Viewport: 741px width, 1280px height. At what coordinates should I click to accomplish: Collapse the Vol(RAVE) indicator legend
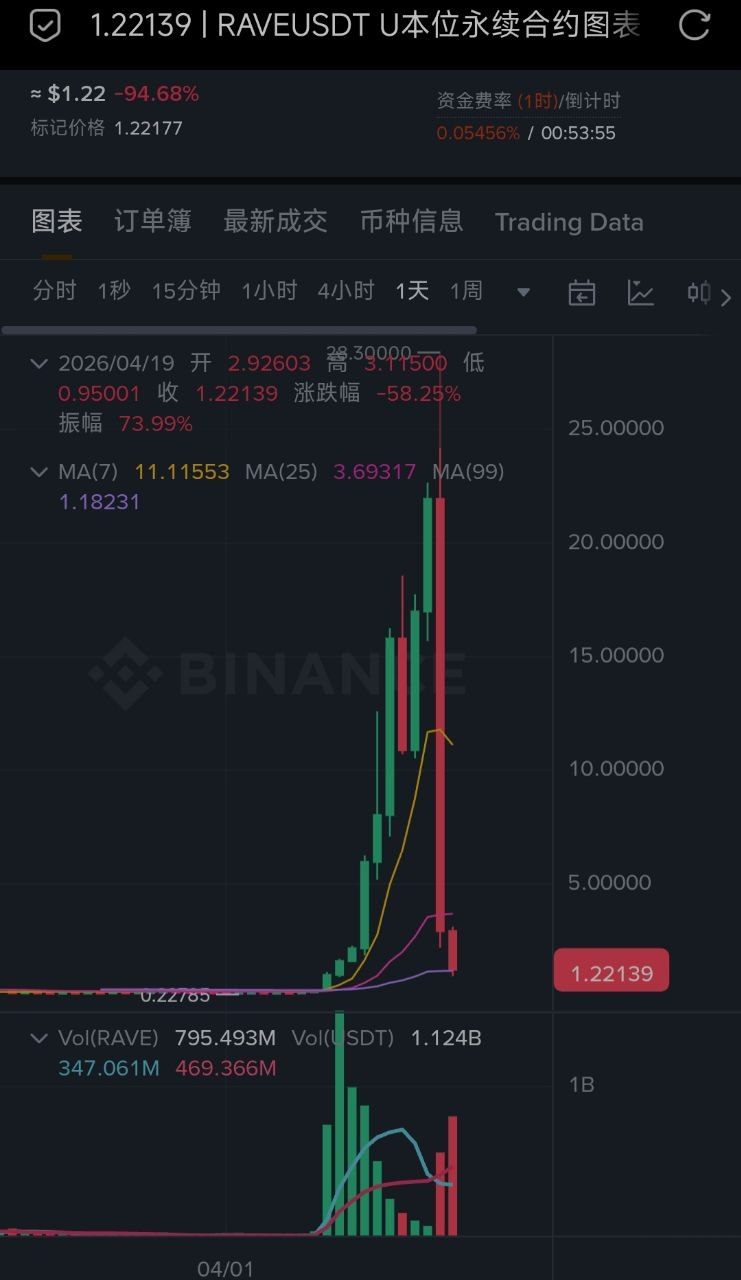point(39,1038)
